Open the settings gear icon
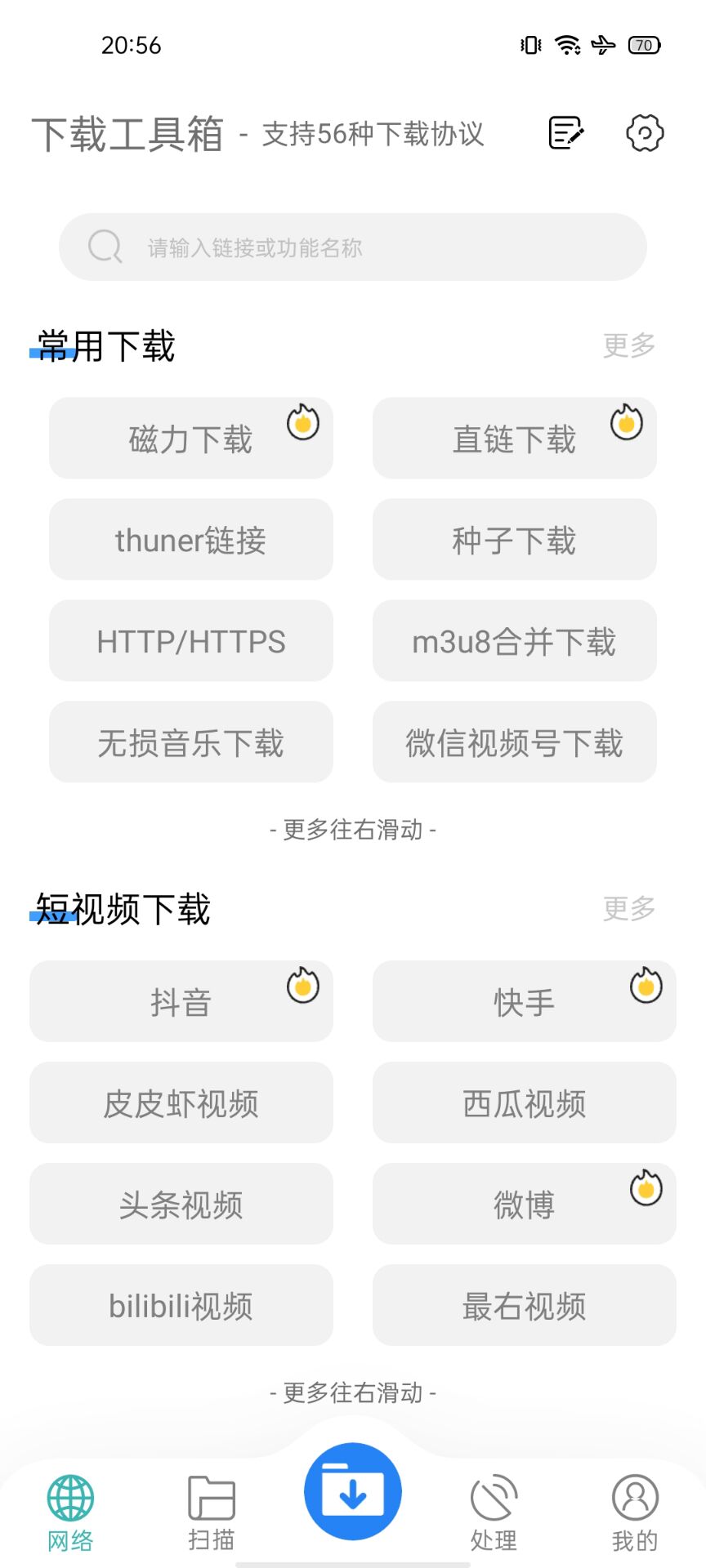This screenshot has height=1568, width=706. click(x=645, y=133)
